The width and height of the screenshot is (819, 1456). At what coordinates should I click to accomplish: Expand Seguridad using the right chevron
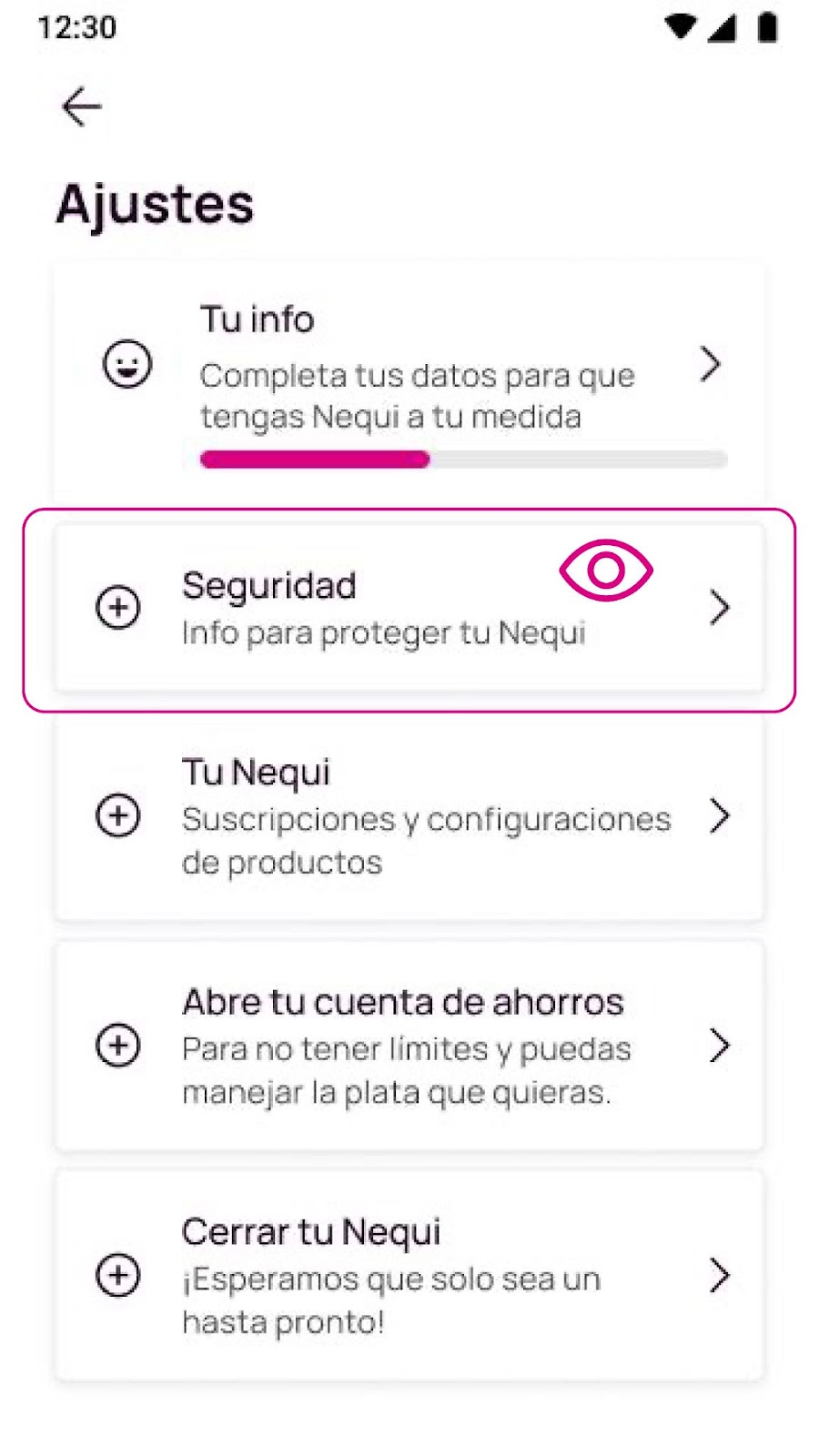(720, 607)
